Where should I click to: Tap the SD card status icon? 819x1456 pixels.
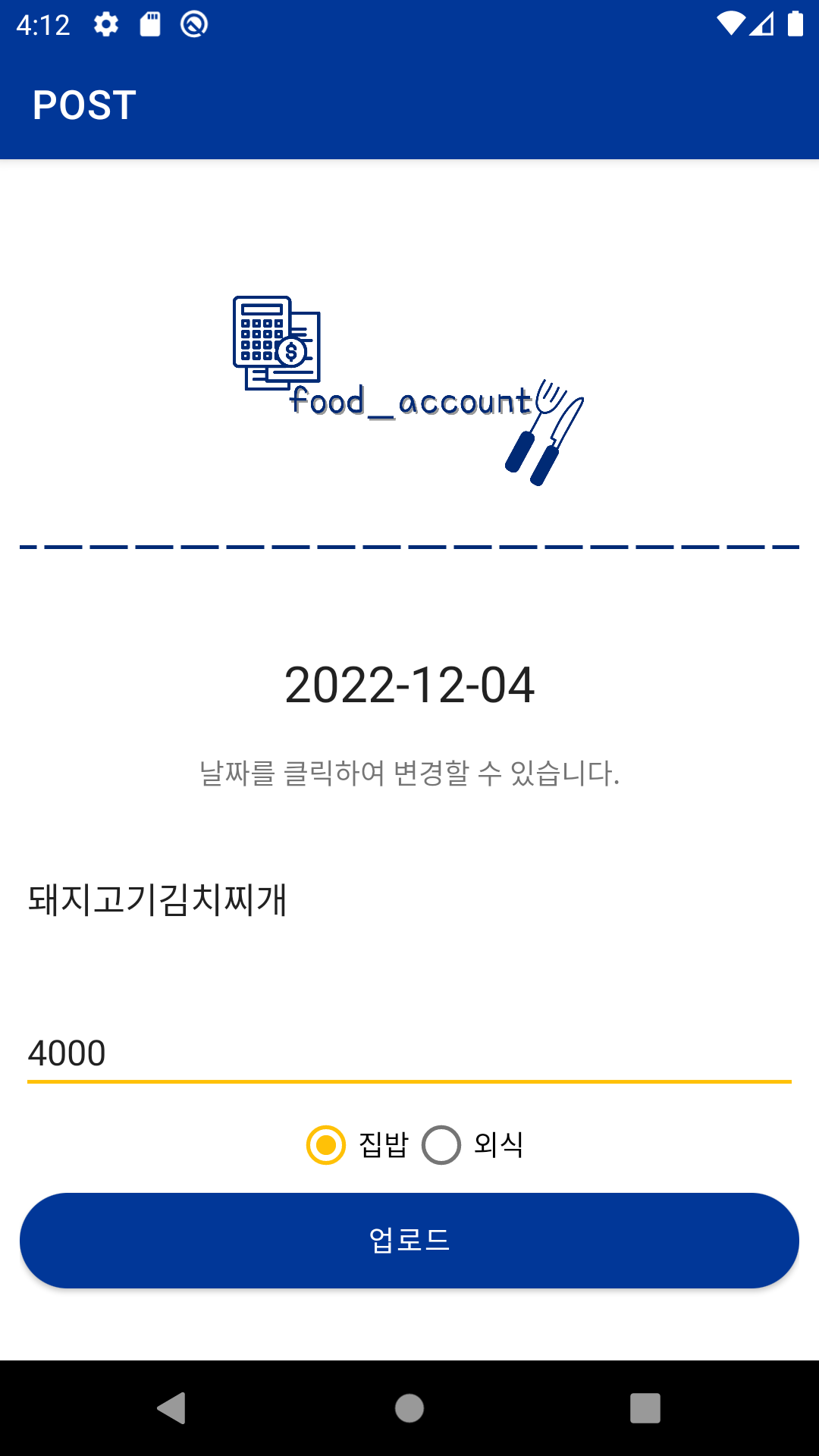pos(149,24)
